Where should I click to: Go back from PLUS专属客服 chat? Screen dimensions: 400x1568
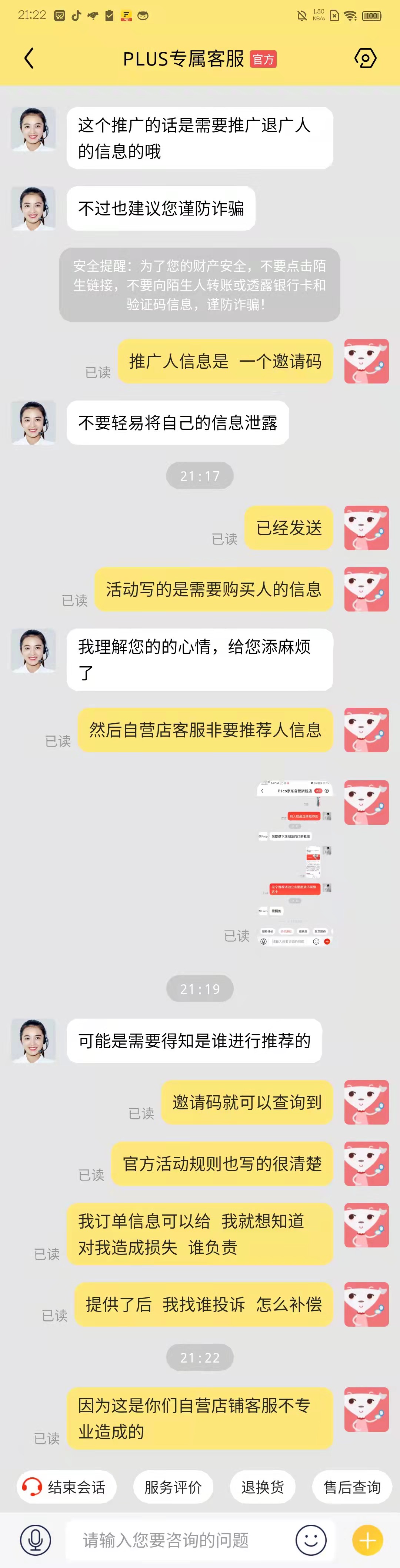(29, 58)
